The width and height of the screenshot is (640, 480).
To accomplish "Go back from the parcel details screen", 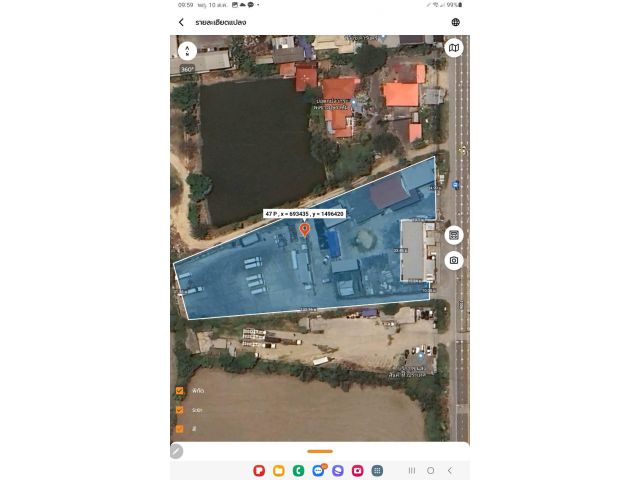I will coord(181,22).
